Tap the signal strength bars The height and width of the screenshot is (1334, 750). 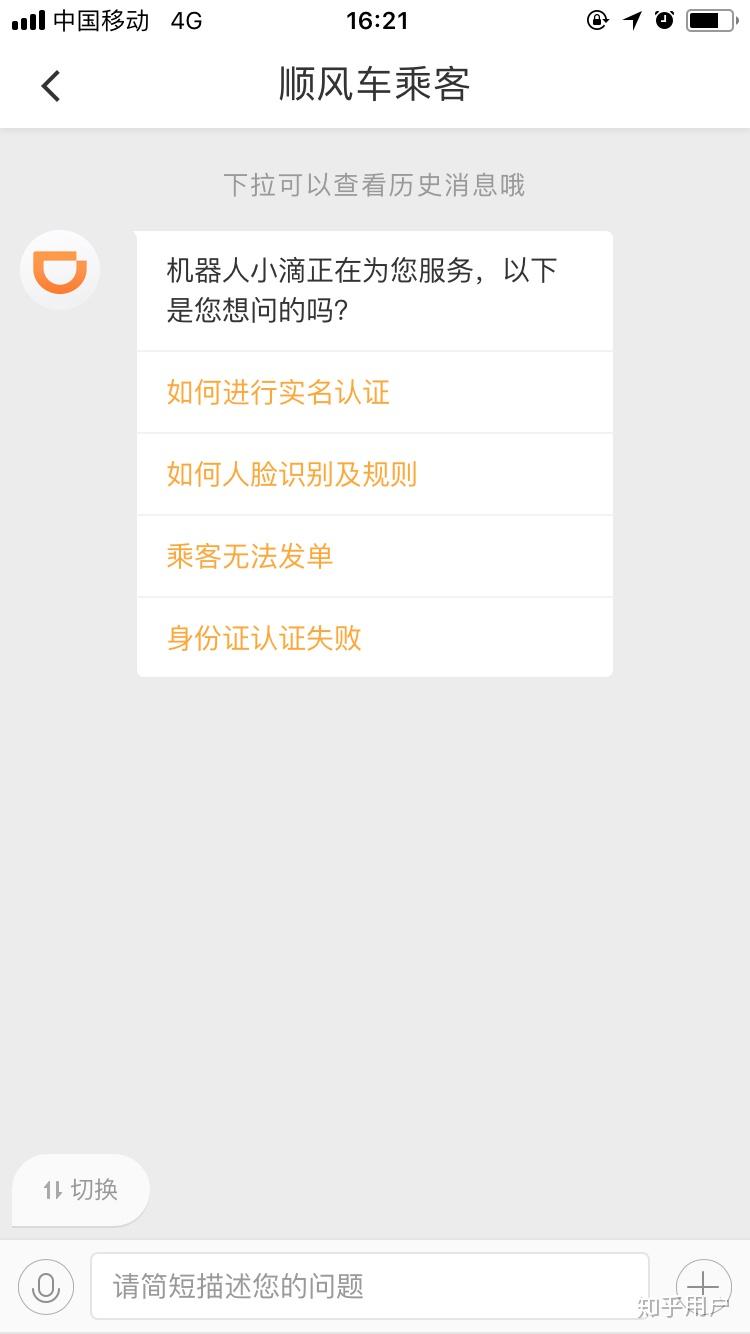(x=26, y=19)
